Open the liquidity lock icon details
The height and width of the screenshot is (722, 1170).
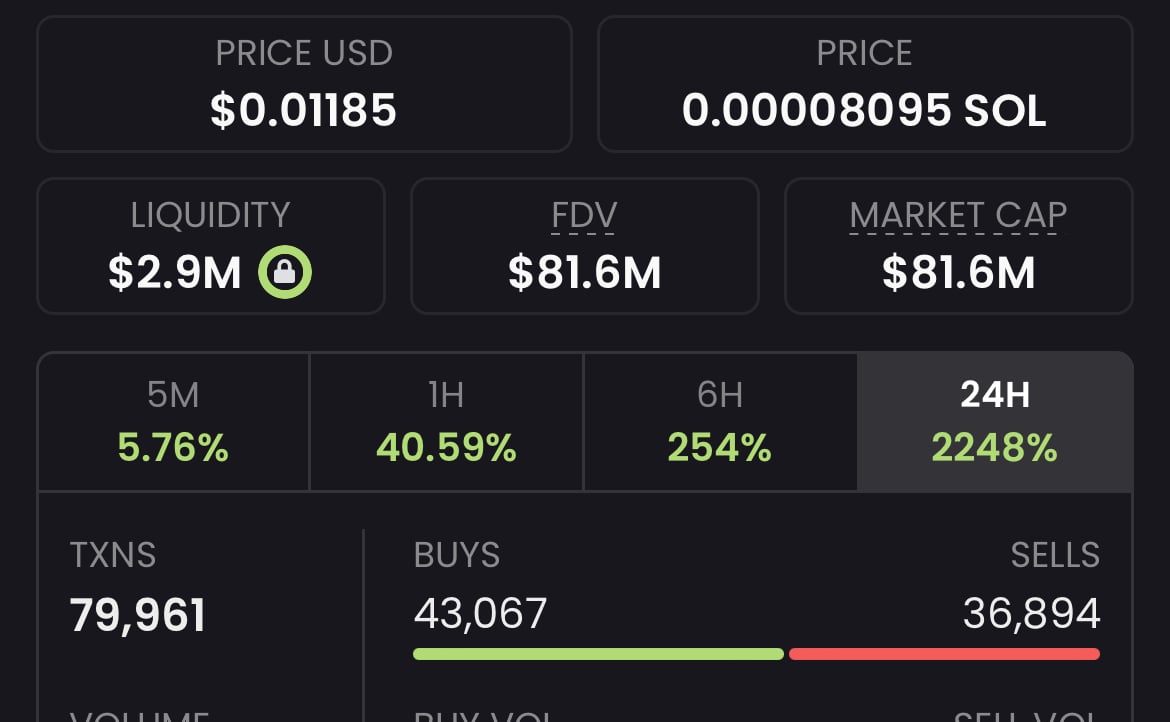[285, 272]
